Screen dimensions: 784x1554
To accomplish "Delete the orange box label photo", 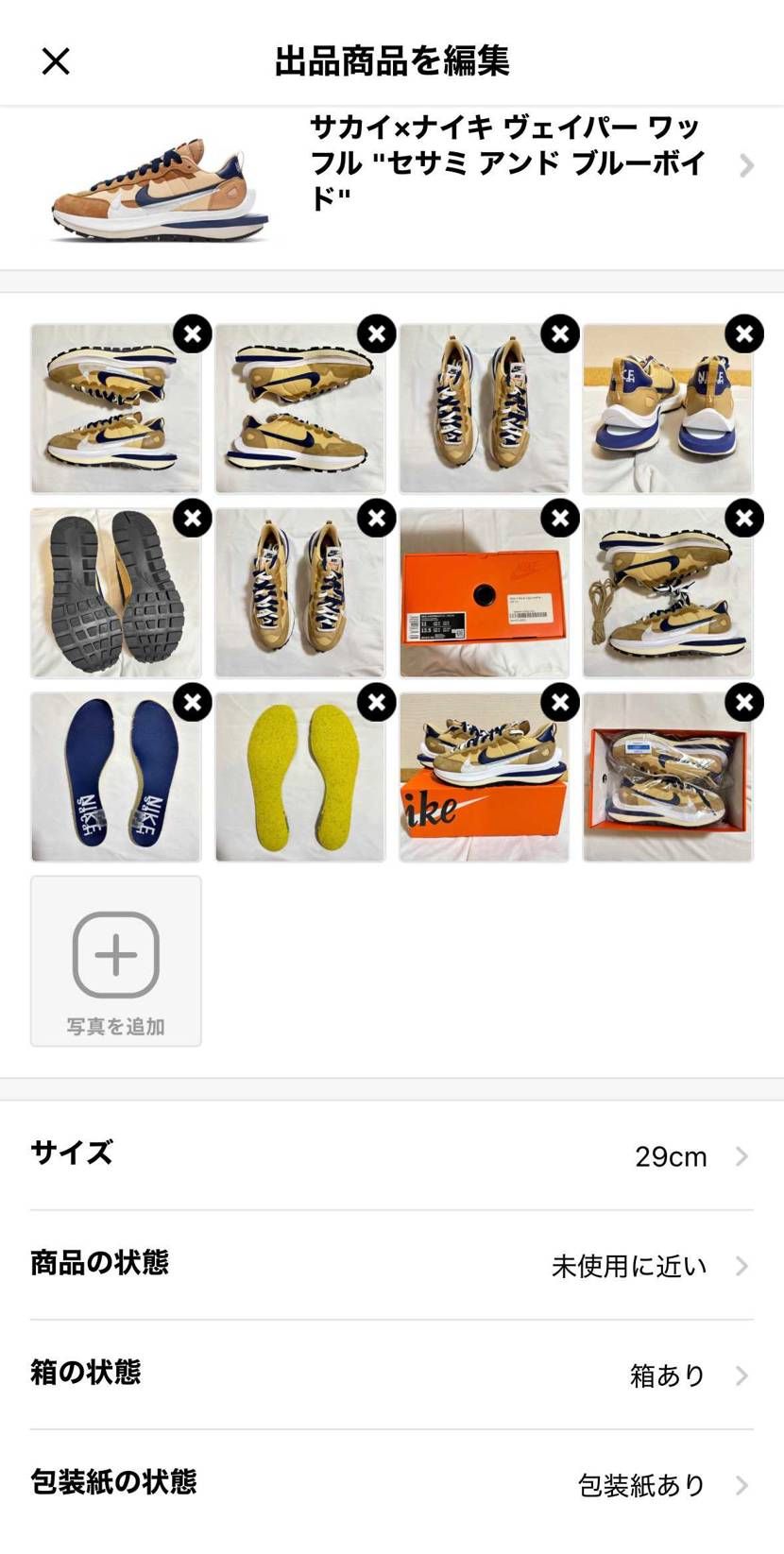I will (560, 518).
